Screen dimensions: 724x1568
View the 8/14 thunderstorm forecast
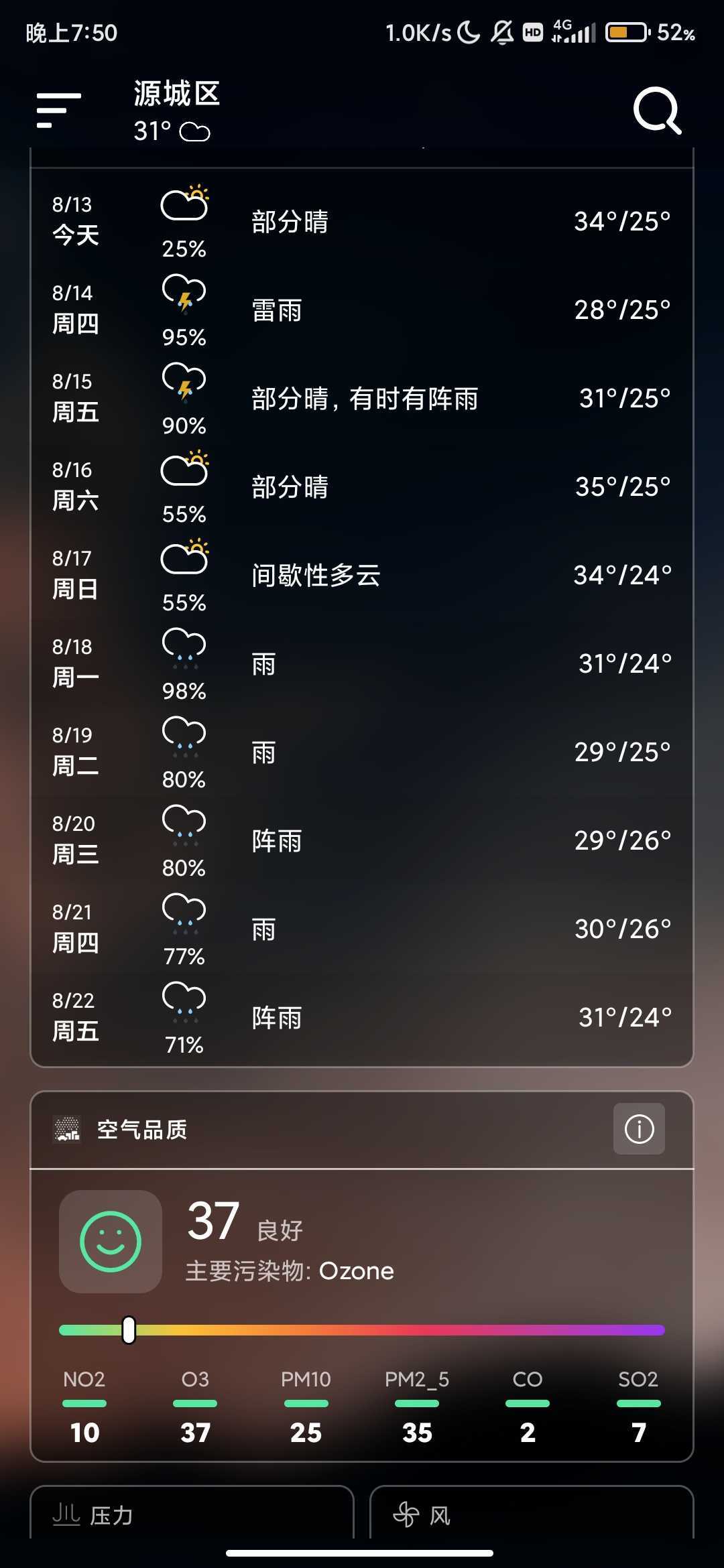click(362, 310)
